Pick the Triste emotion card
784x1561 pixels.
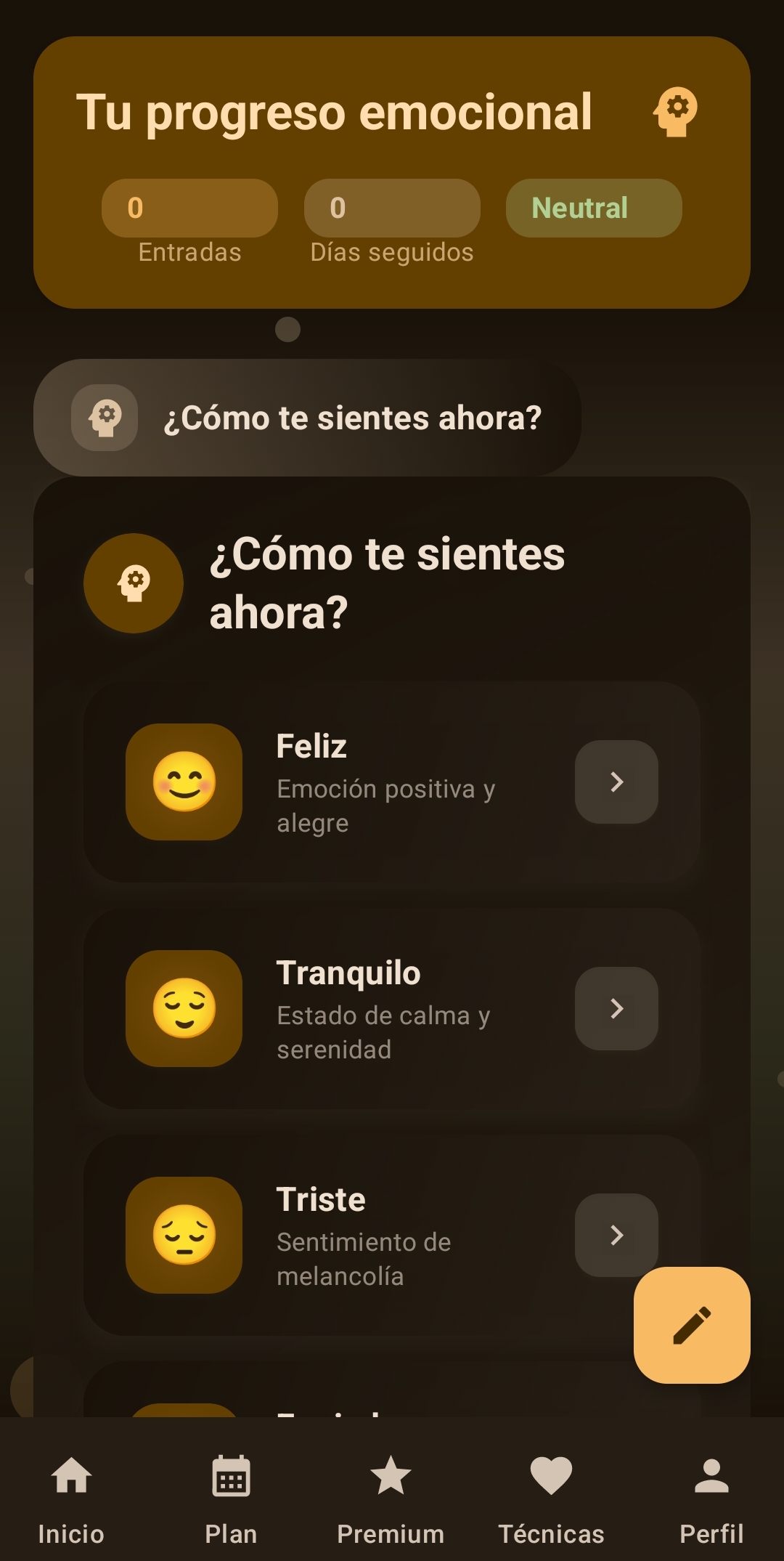click(x=392, y=1235)
